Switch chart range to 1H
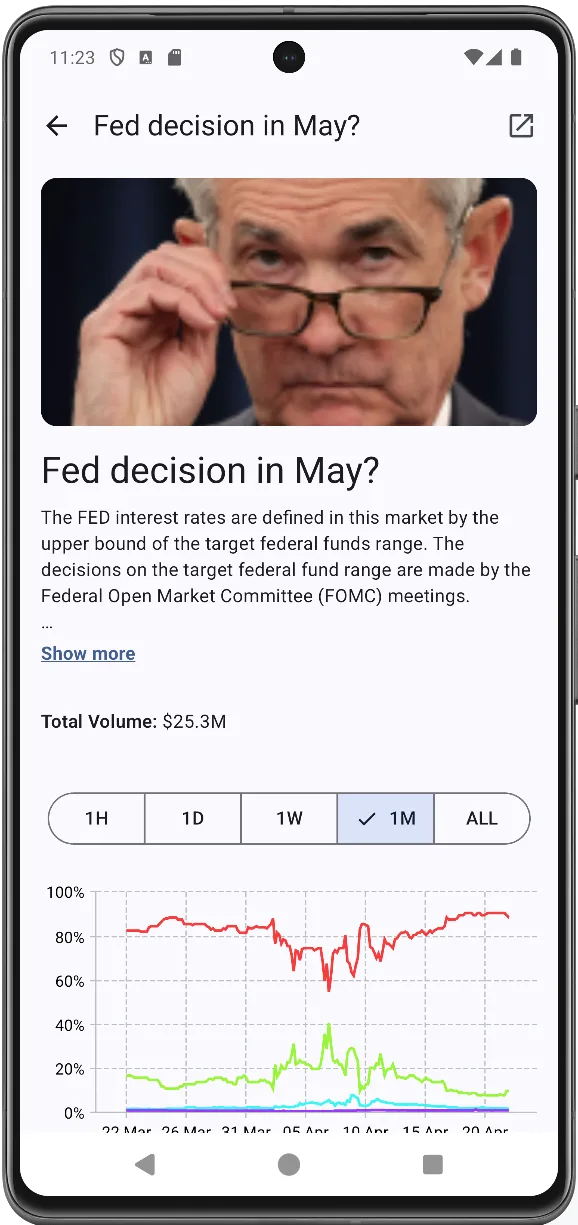Screen dimensions: 578x1225 tap(97, 819)
